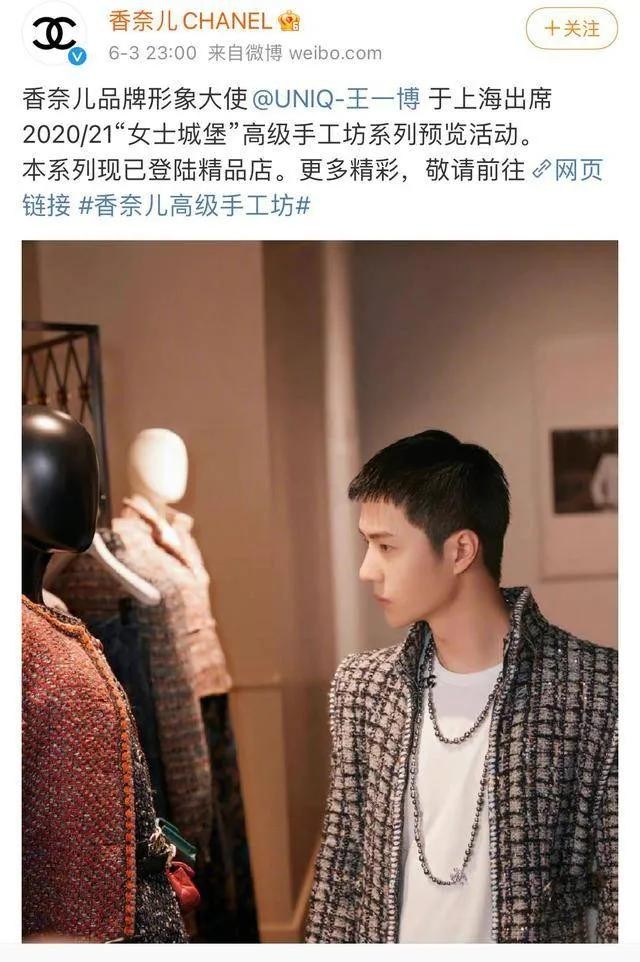Follow the 香奈儿CHANEL account
The image size is (640, 962).
(572, 29)
